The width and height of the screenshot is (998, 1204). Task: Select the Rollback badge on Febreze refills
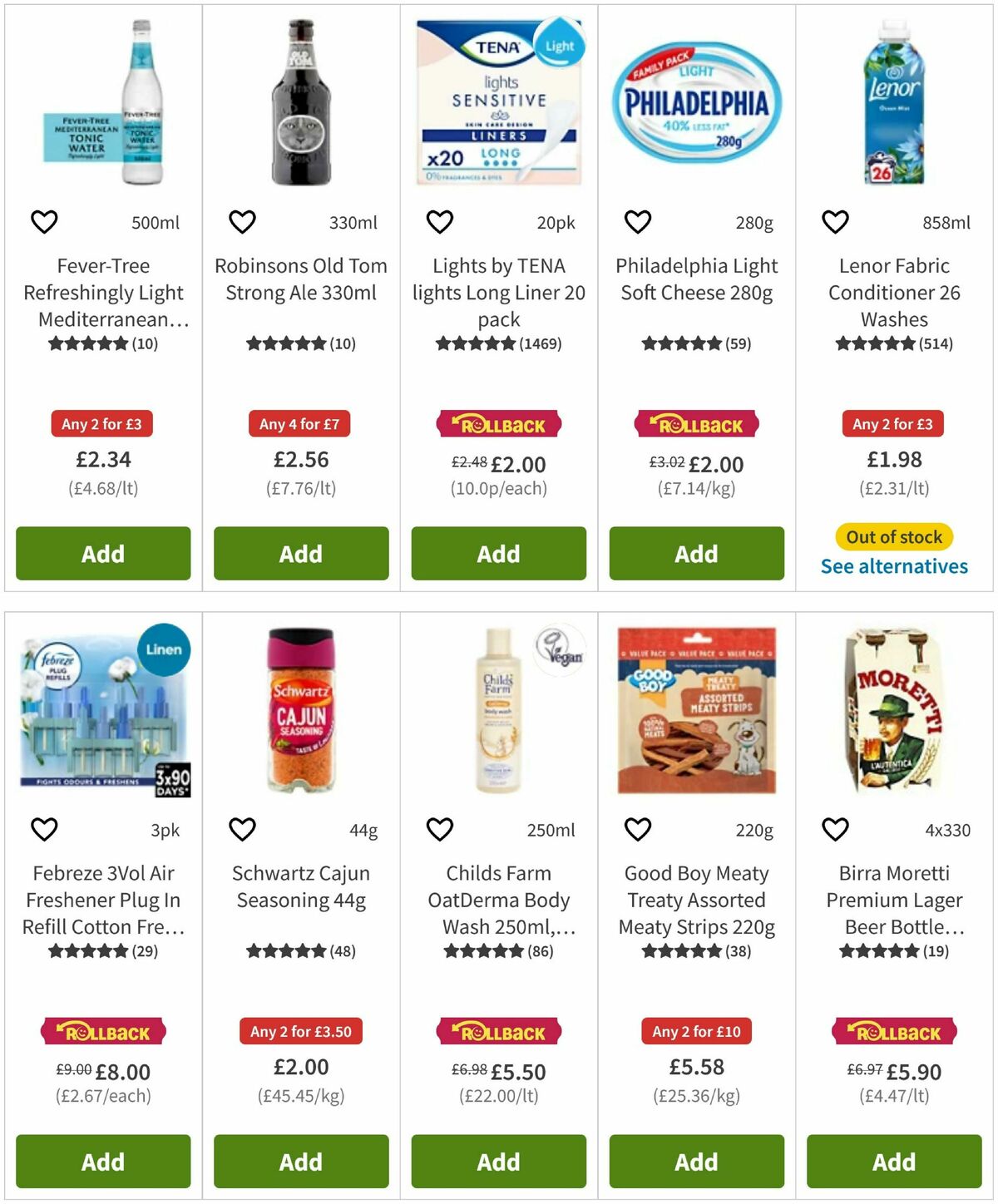click(102, 1032)
